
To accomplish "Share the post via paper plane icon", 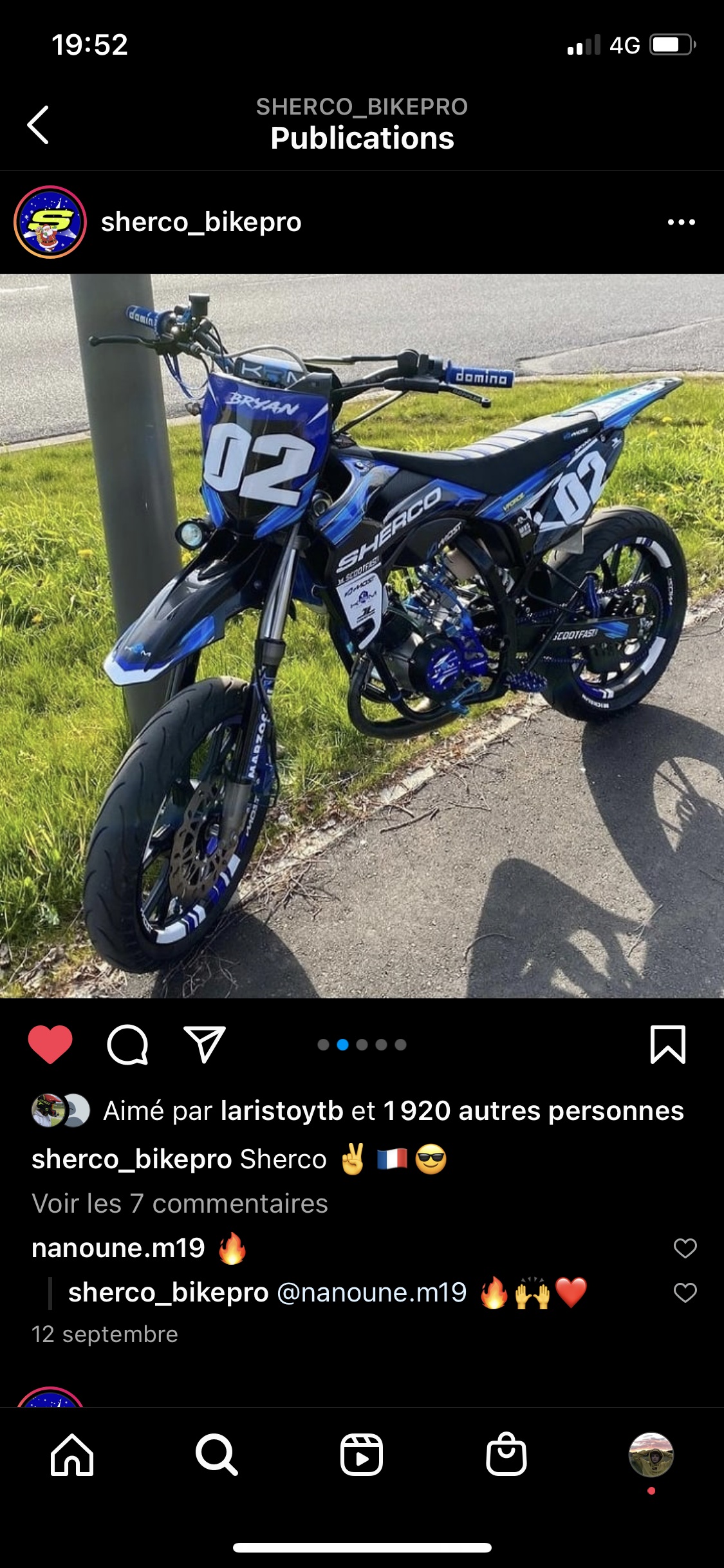I will [x=205, y=1044].
